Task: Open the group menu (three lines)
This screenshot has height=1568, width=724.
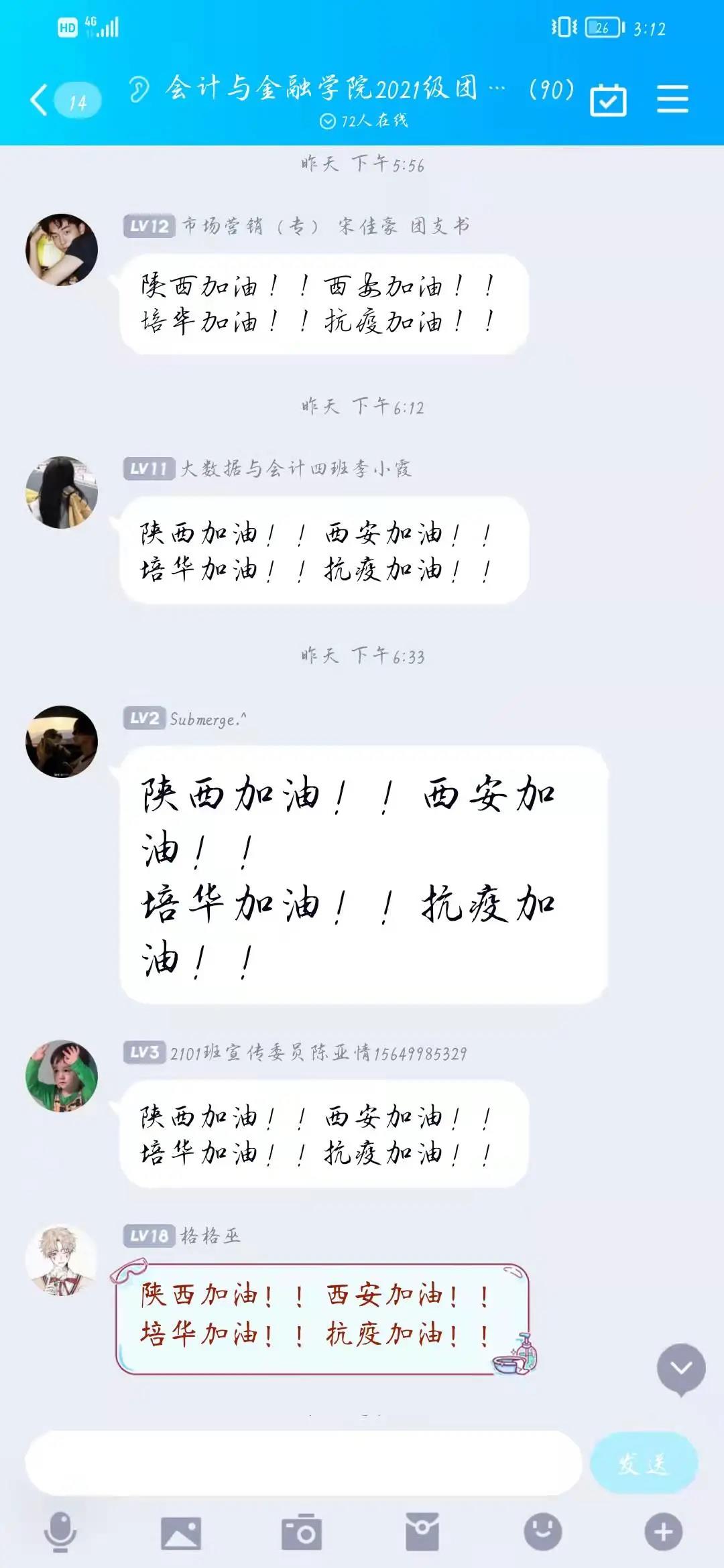Action: [x=672, y=99]
